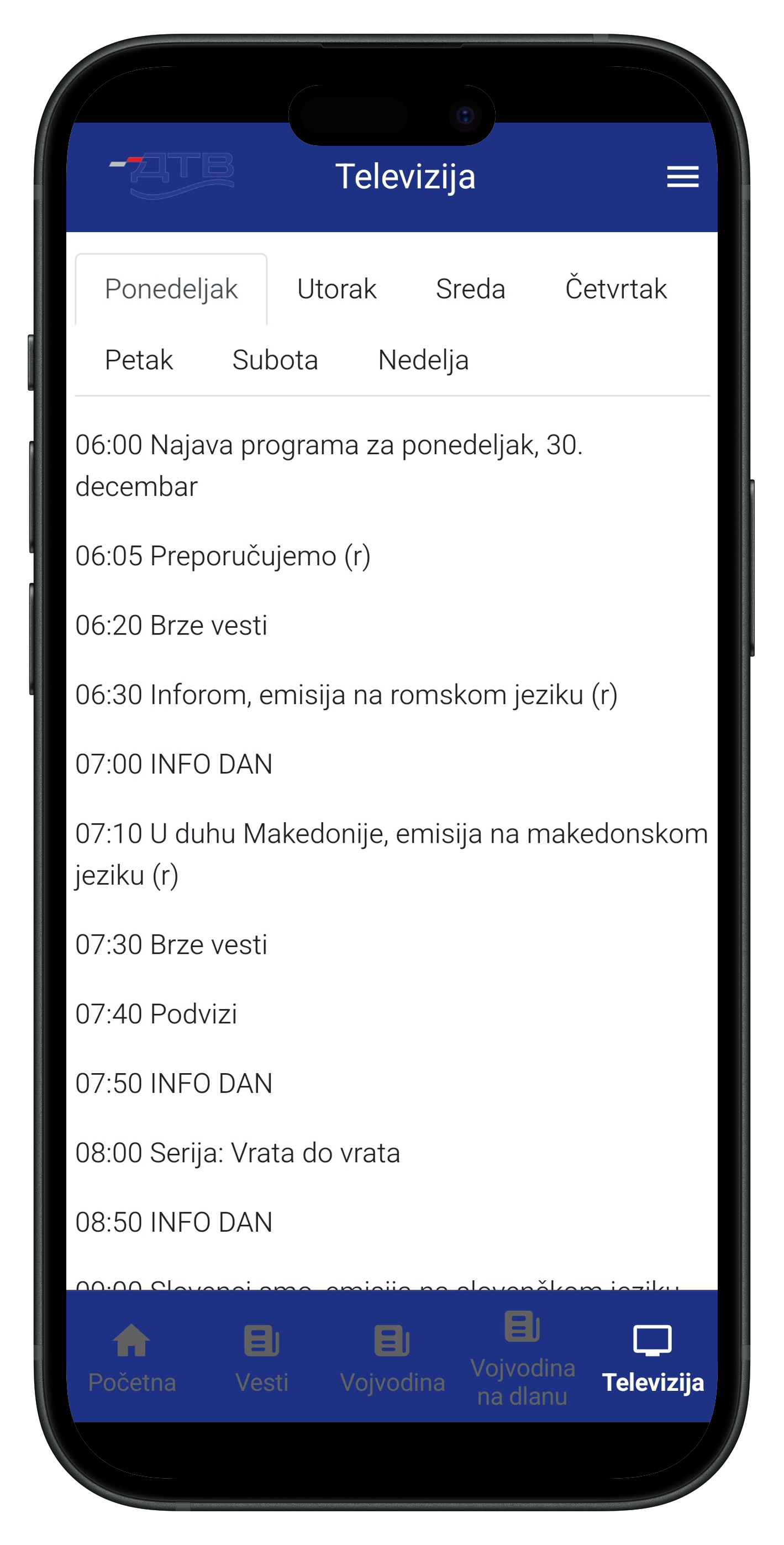The width and height of the screenshot is (784, 1545).
Task: Select the Ponedeljak day tab
Action: tap(171, 289)
